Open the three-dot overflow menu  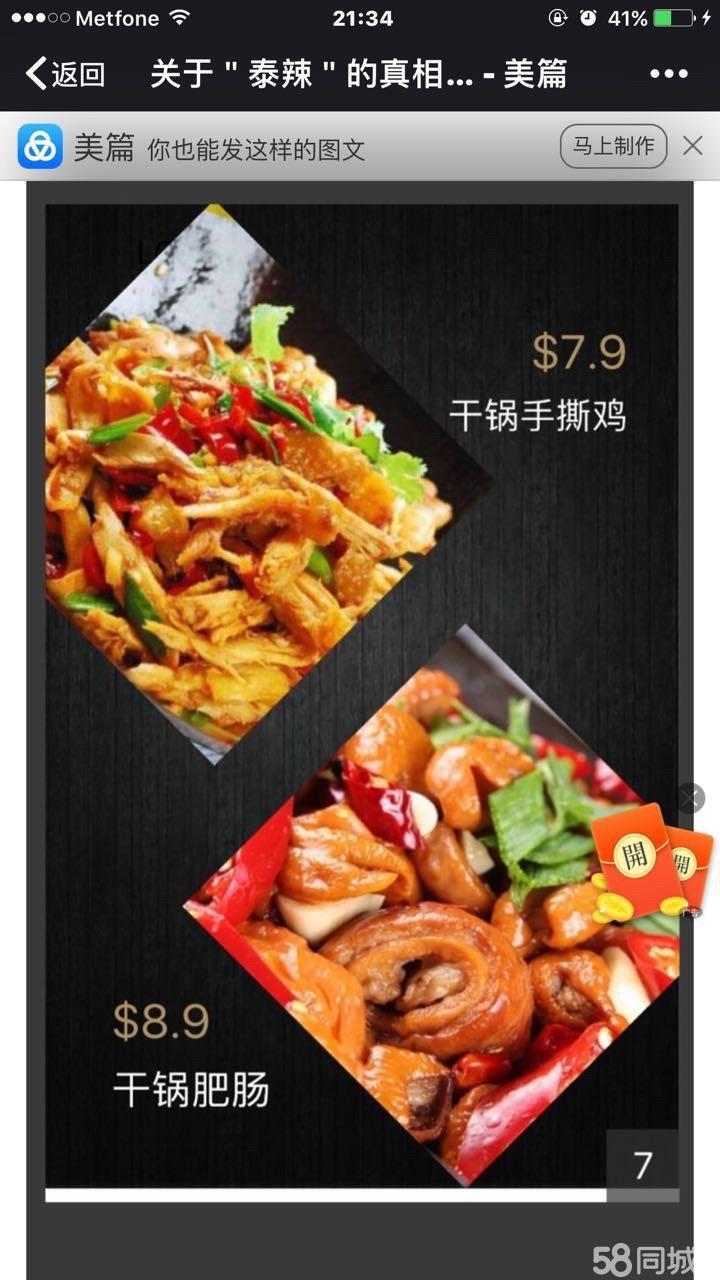[x=668, y=74]
